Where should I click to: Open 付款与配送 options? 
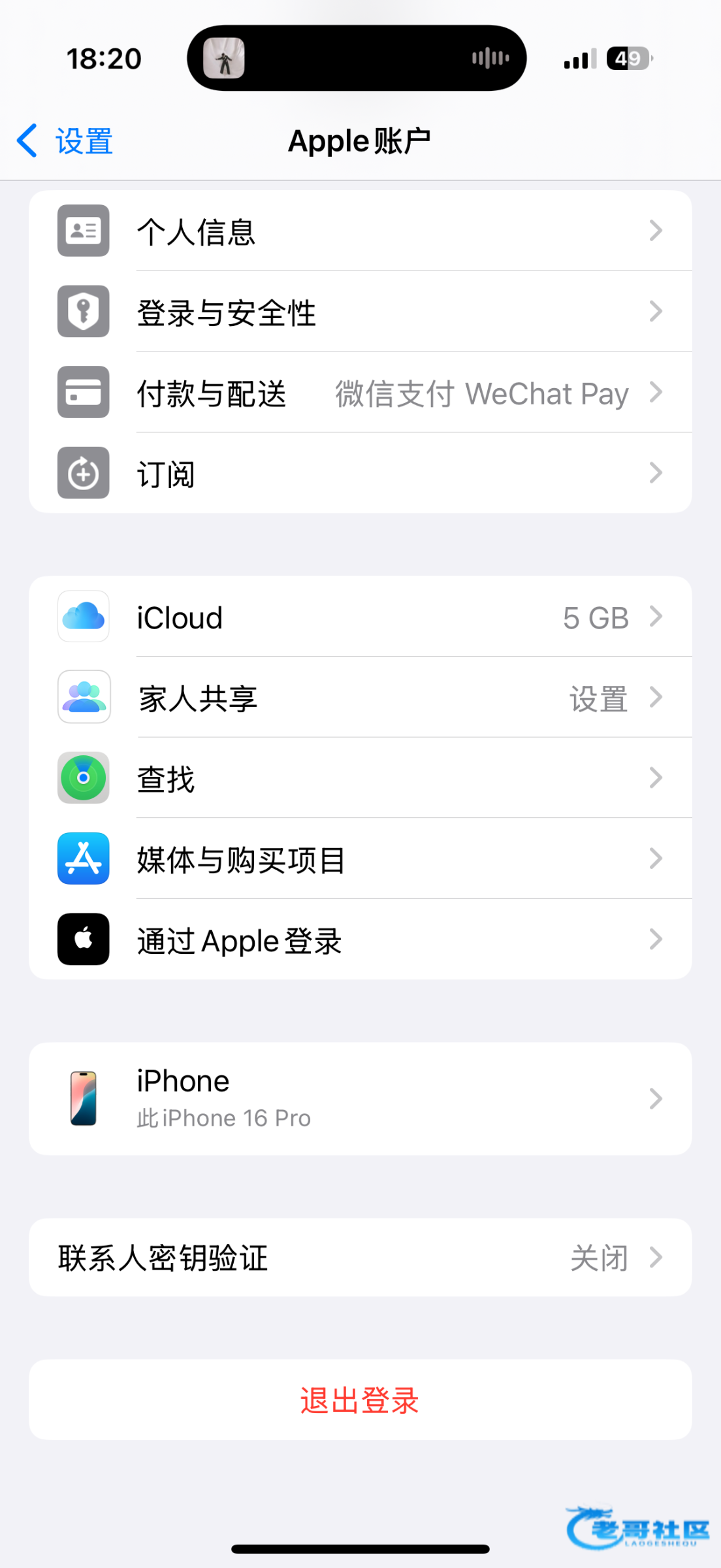tap(360, 393)
